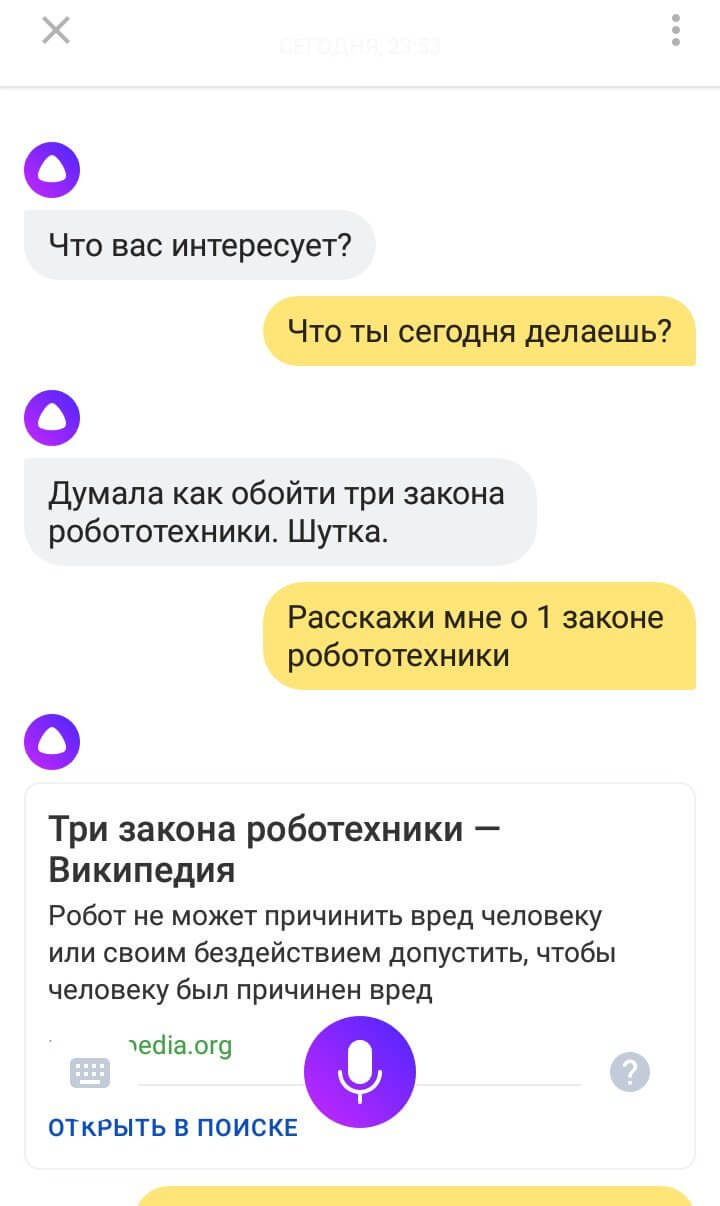Open 'ОТКРЫТЬ В ПОИСКЕ' link
The height and width of the screenshot is (1206, 720).
172,1127
